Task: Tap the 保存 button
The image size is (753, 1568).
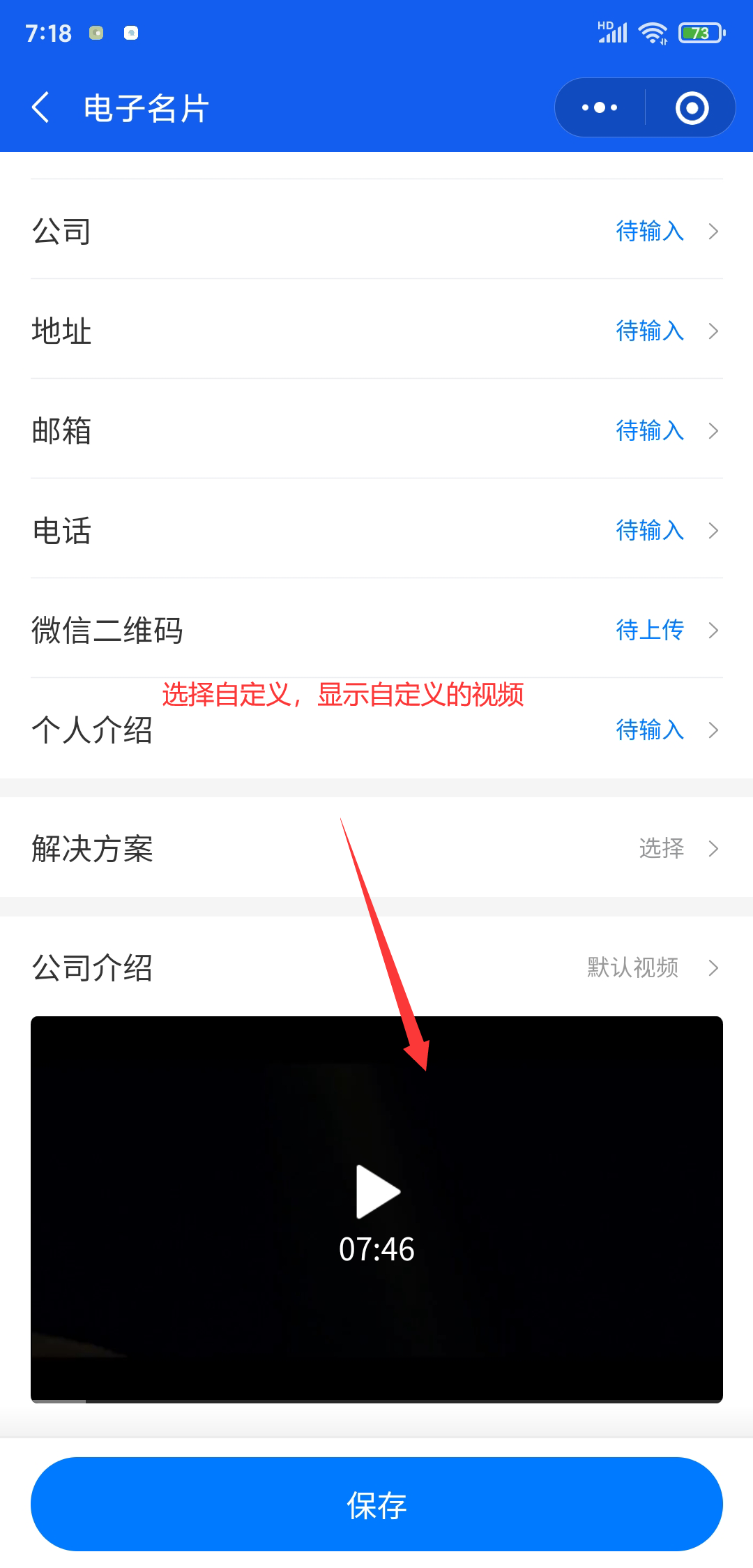Action: [376, 1504]
